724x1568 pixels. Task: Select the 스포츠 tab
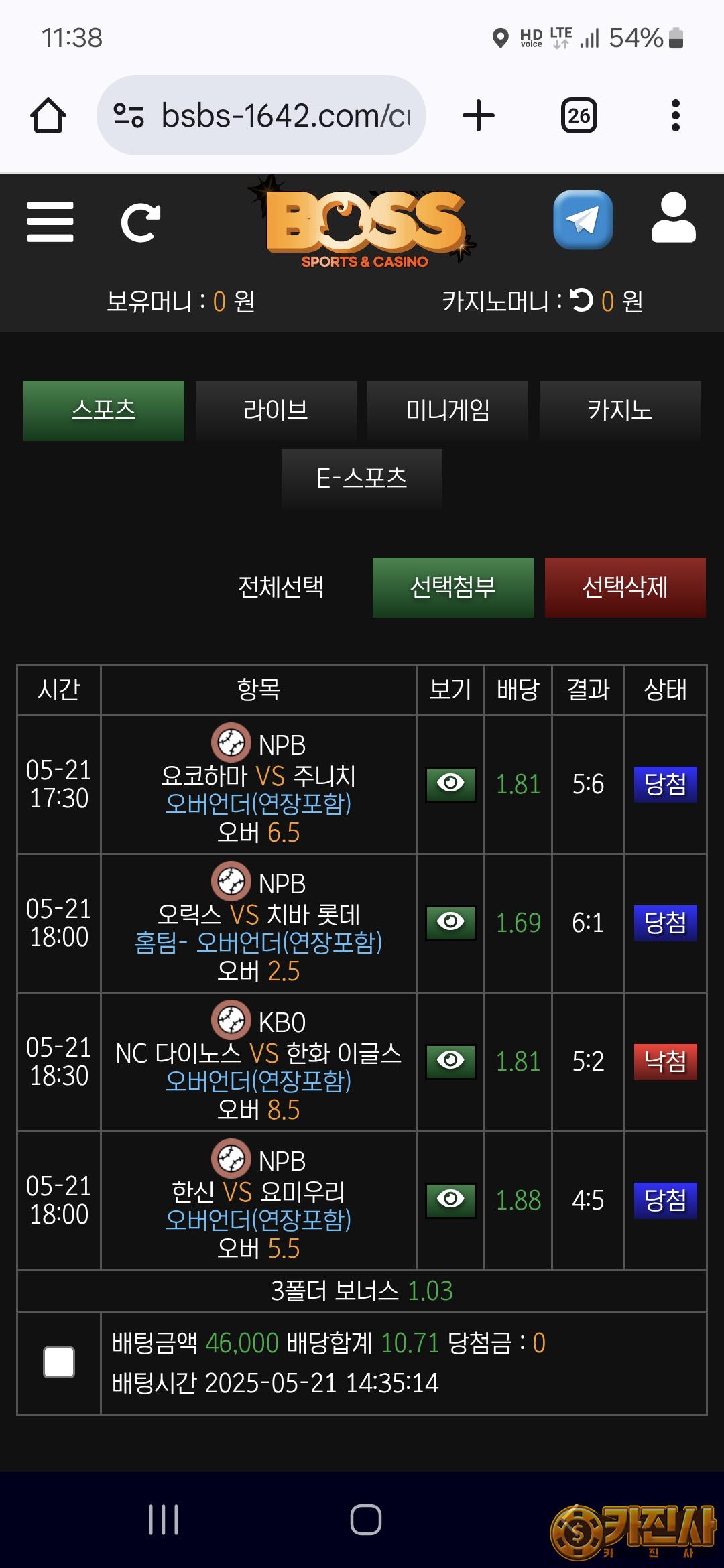click(104, 410)
